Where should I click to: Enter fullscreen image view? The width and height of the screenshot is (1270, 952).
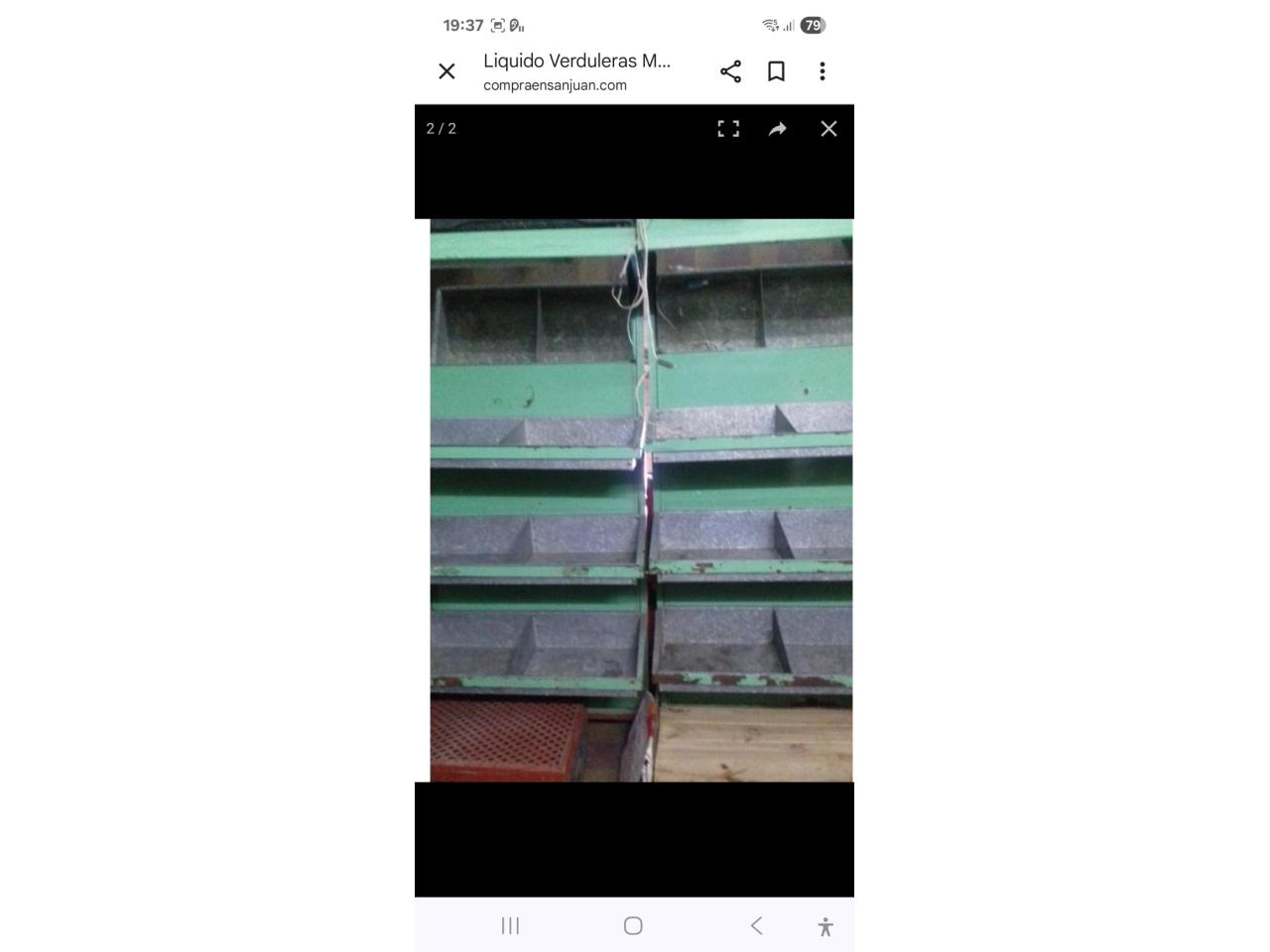pos(728,129)
